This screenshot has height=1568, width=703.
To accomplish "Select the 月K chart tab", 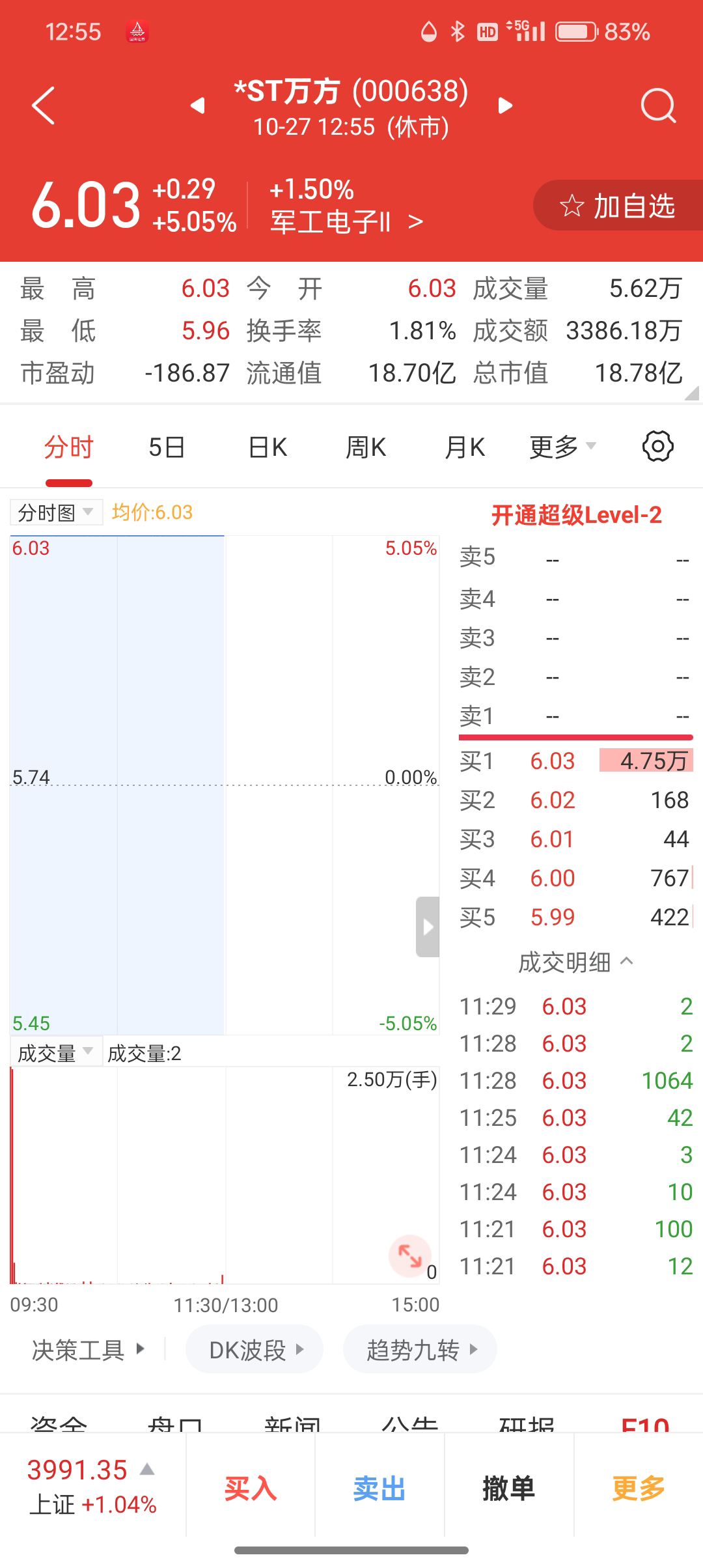I will click(x=465, y=447).
